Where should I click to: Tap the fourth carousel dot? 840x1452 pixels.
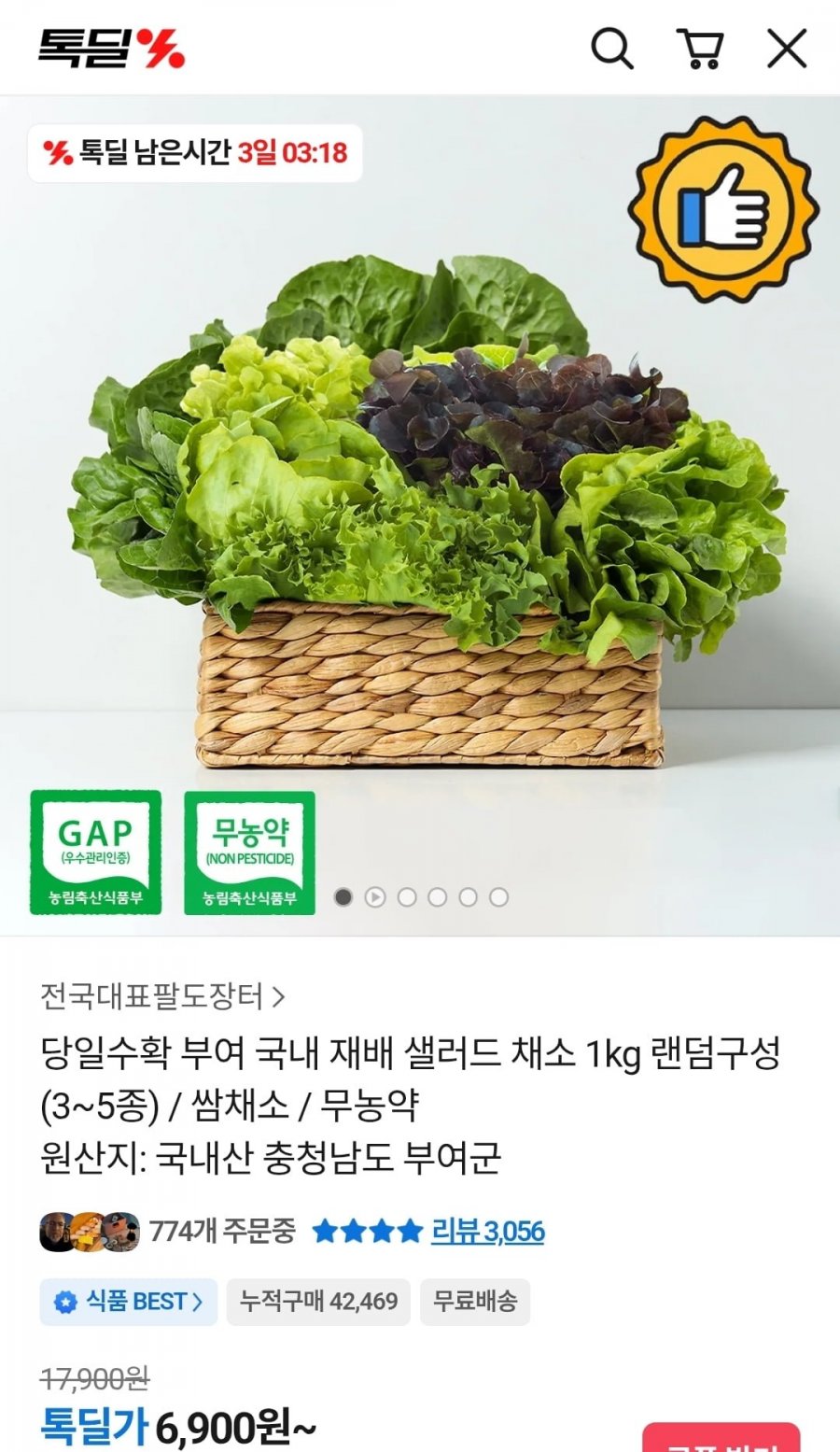pyautogui.click(x=437, y=895)
